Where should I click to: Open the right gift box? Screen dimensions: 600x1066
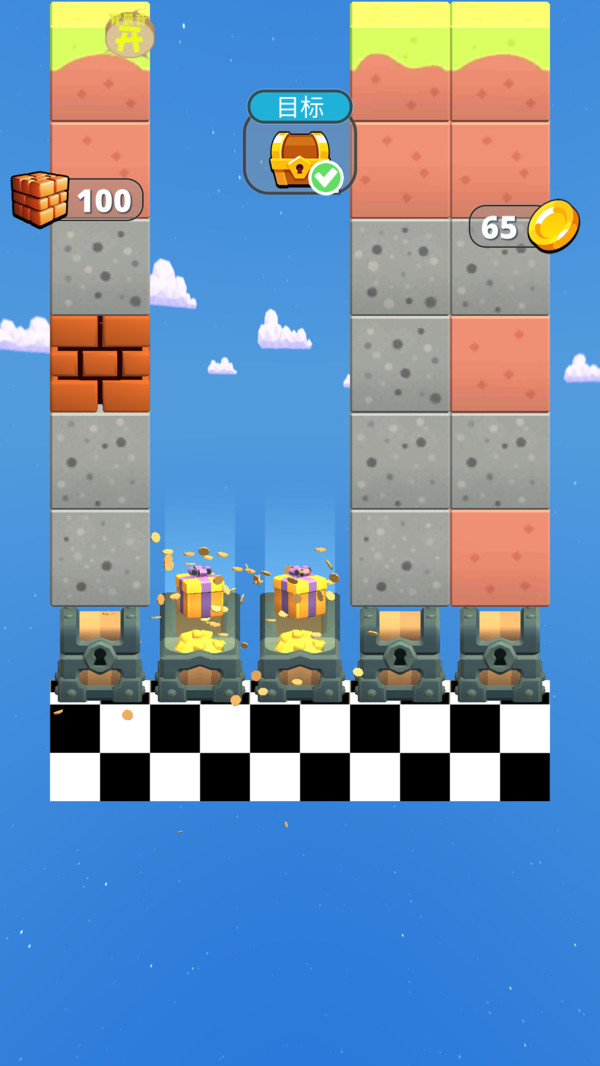point(299,593)
